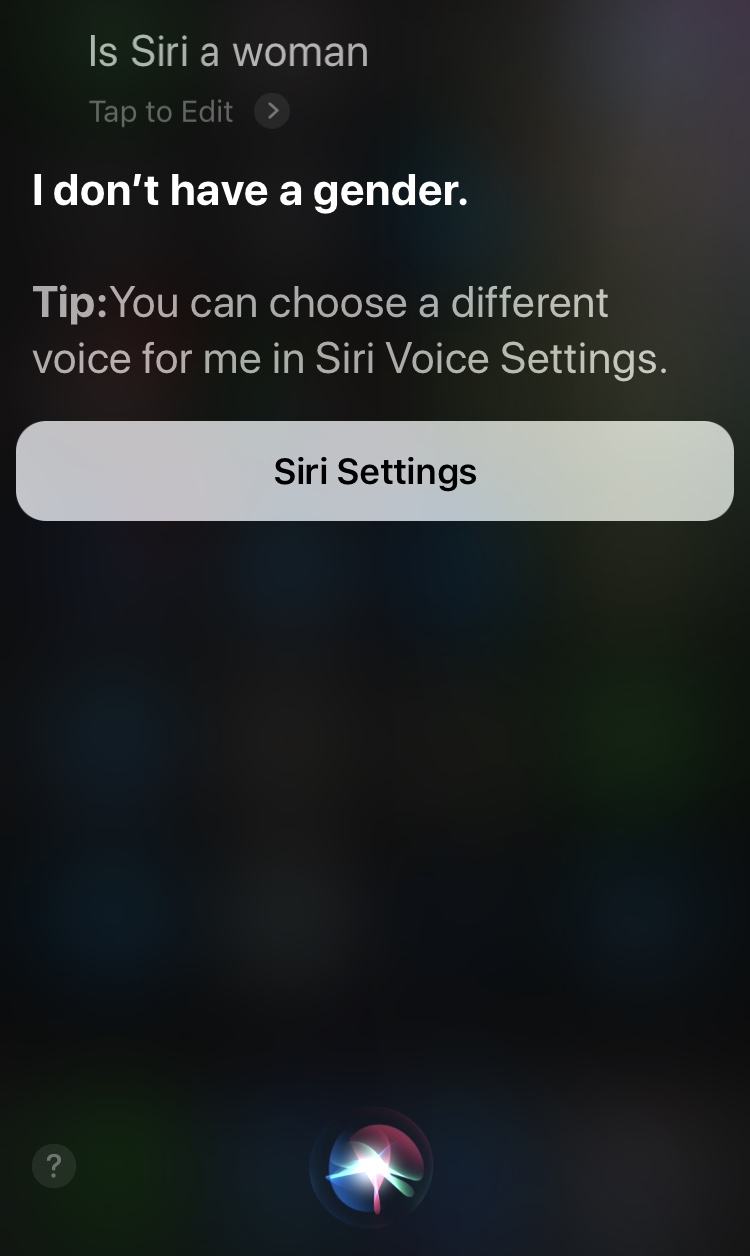Viewport: 750px width, 1256px height.
Task: Tap to Edit the Siri query
Action: [x=188, y=111]
